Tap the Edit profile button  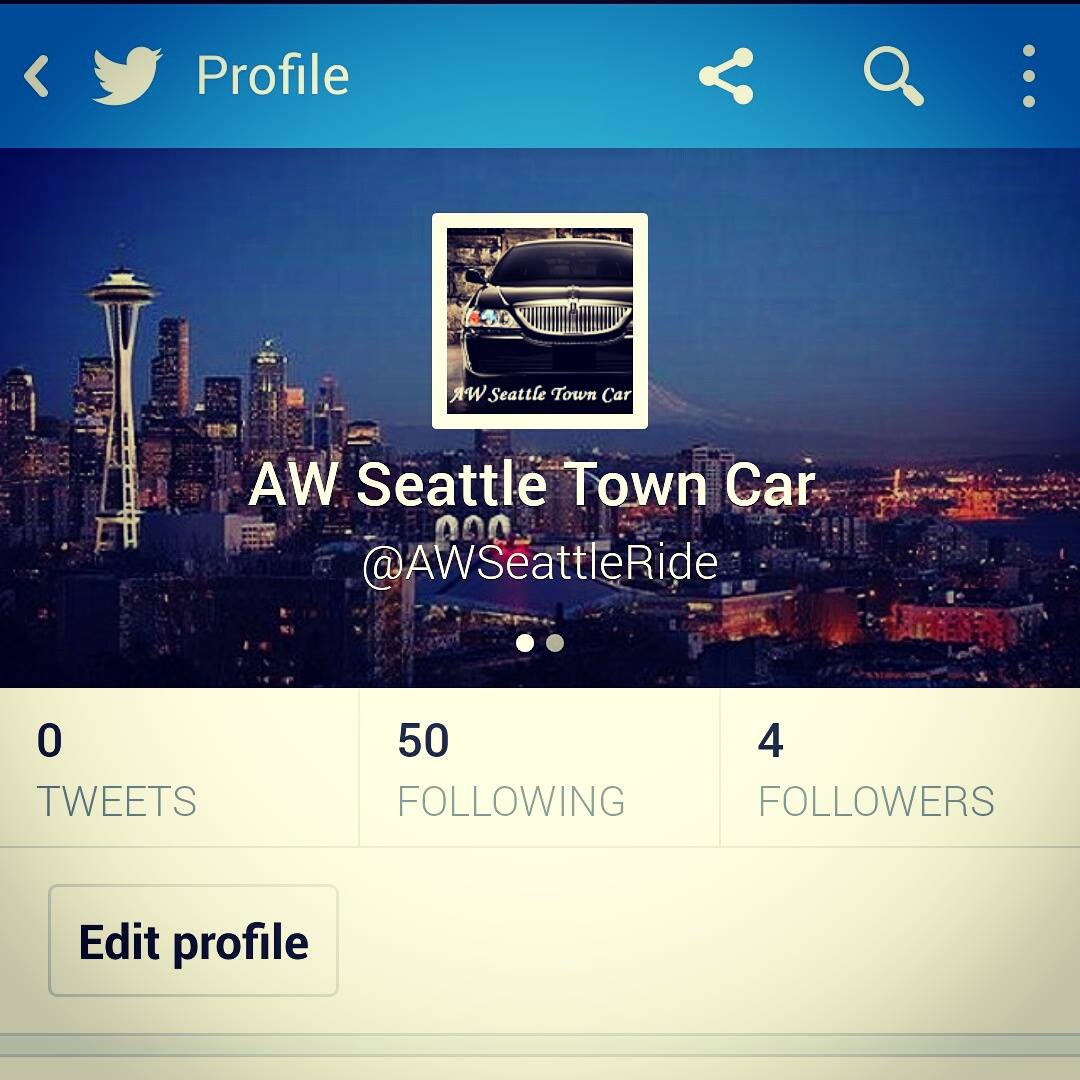pyautogui.click(x=193, y=941)
